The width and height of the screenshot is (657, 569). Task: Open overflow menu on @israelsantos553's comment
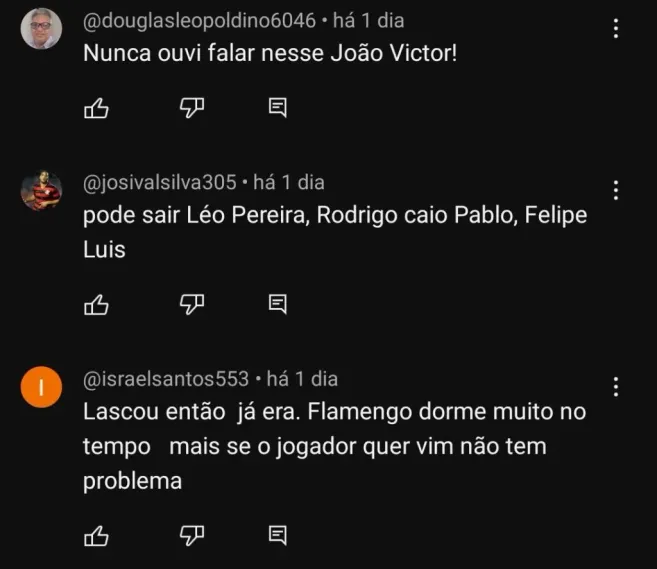click(616, 386)
